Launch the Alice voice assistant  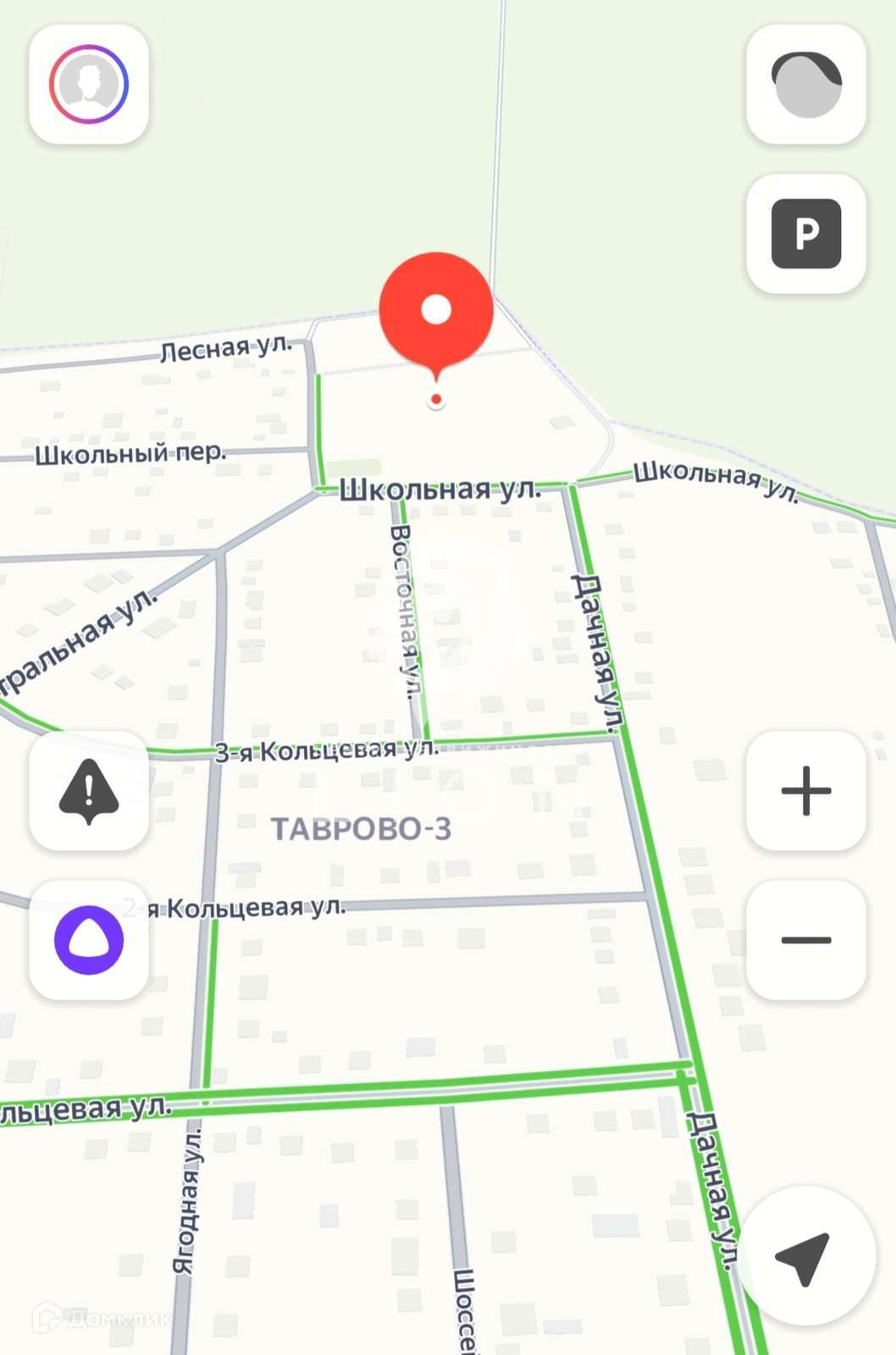(89, 940)
